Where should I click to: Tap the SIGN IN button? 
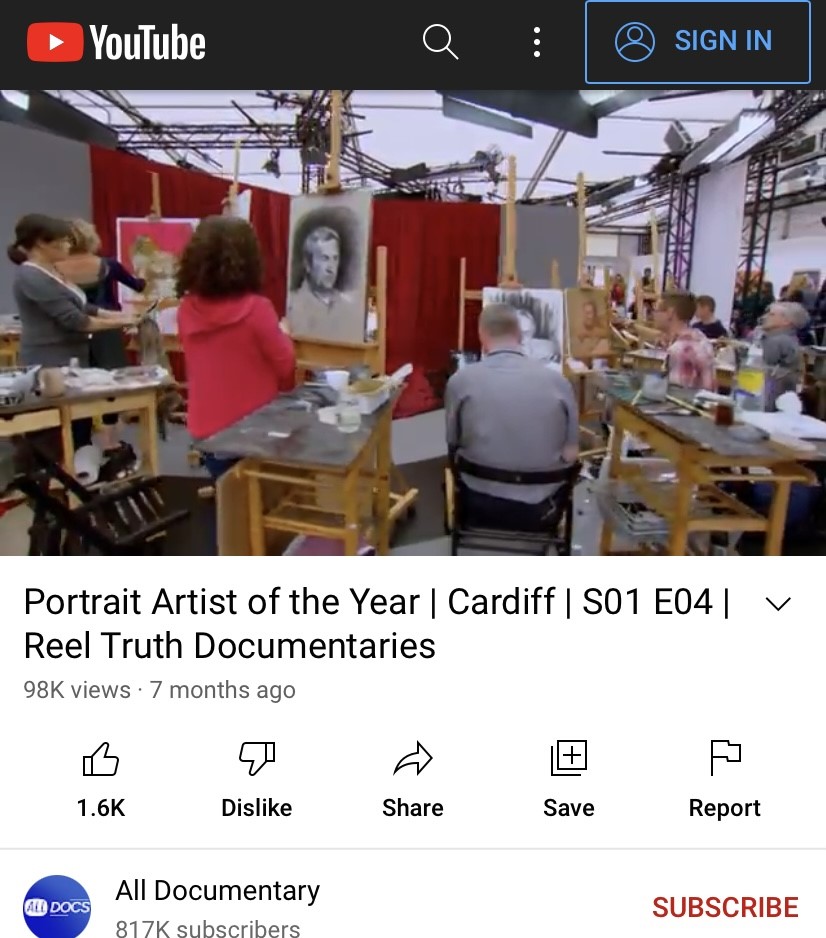pos(697,42)
